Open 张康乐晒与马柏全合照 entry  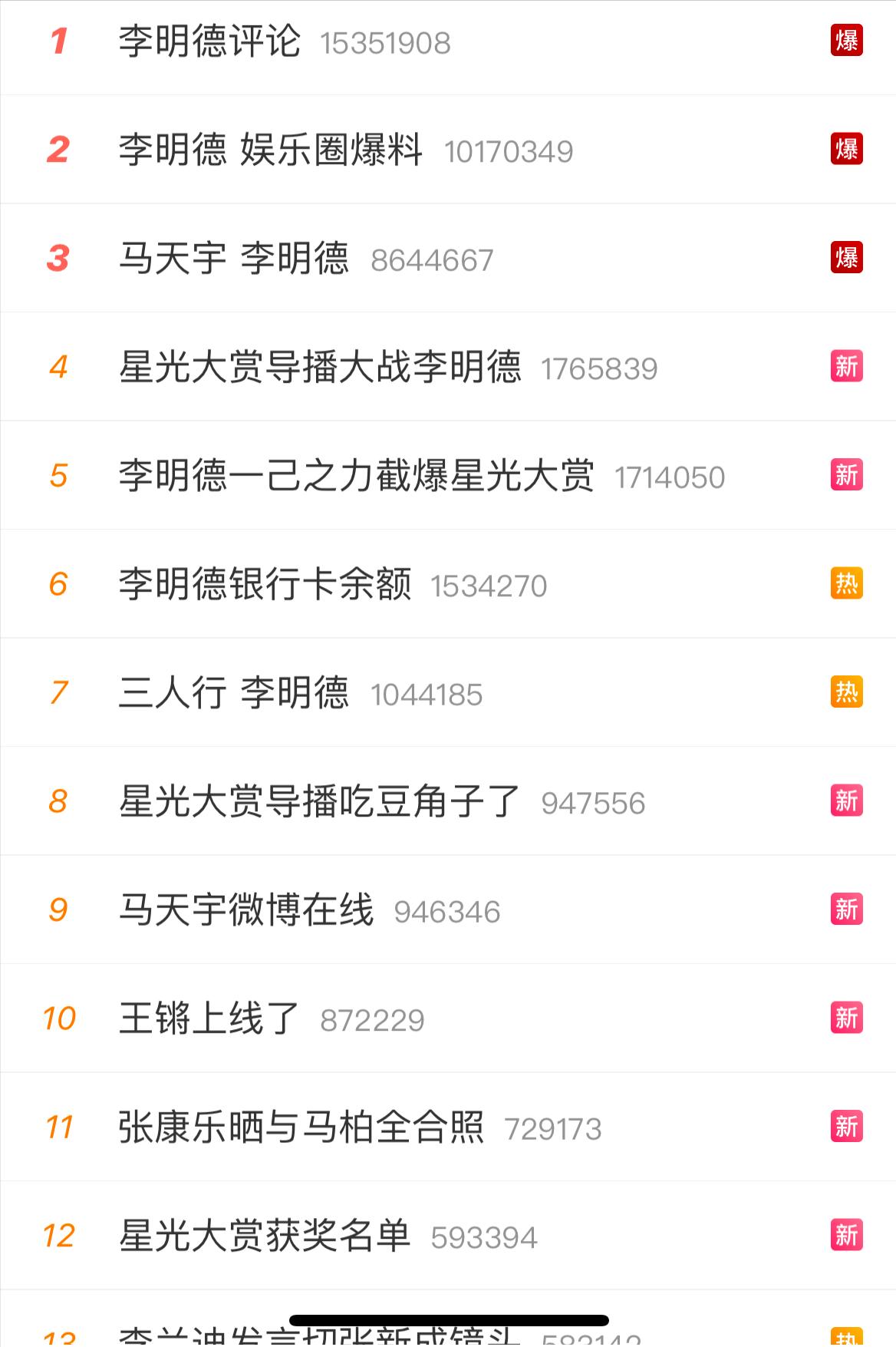tap(301, 1127)
